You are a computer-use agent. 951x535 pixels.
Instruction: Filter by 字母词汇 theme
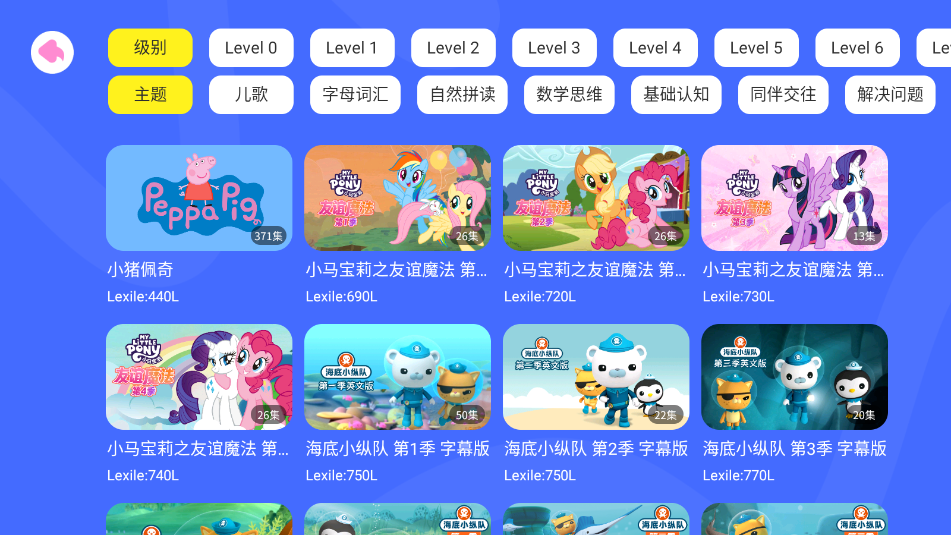[355, 95]
